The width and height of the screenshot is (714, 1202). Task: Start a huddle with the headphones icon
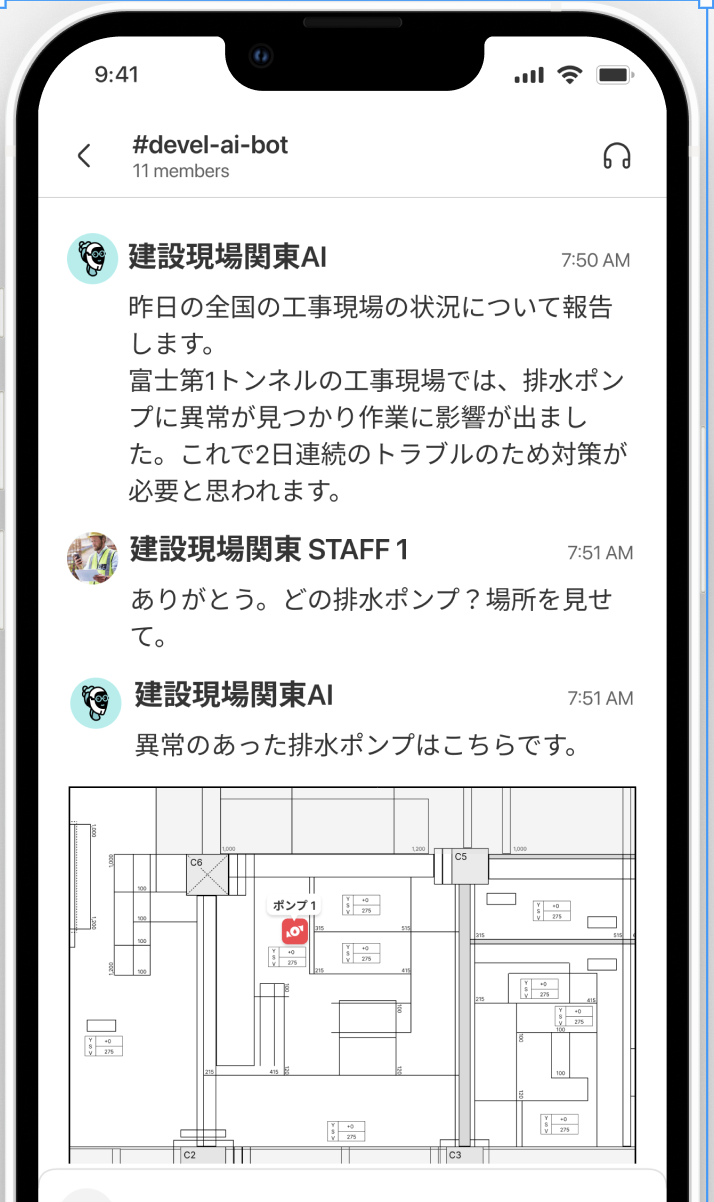617,156
